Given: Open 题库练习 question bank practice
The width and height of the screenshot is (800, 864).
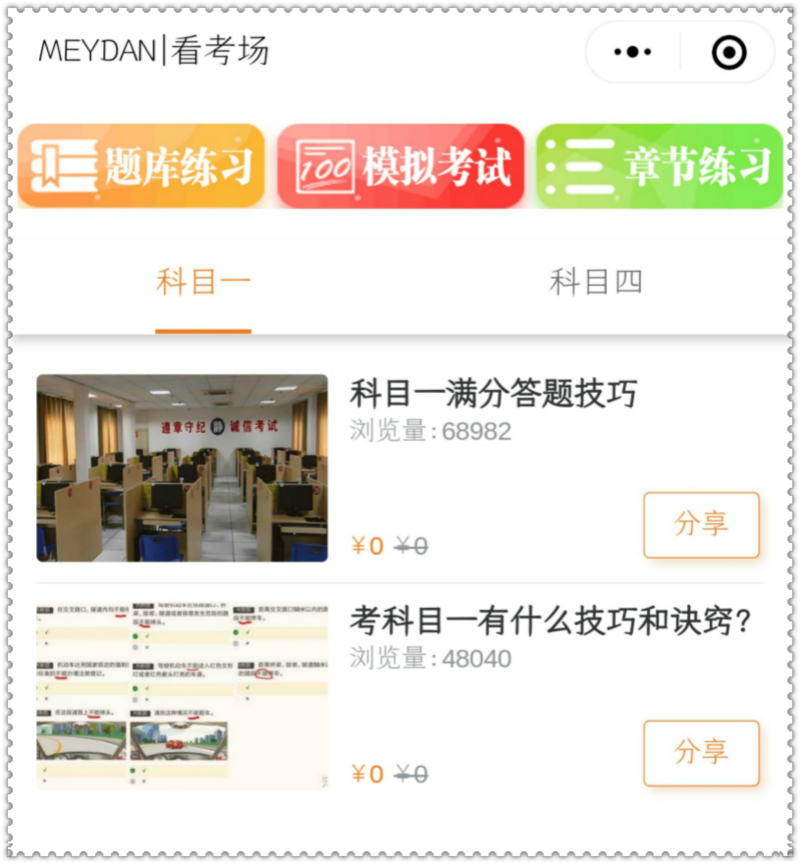Looking at the screenshot, I should (x=141, y=166).
